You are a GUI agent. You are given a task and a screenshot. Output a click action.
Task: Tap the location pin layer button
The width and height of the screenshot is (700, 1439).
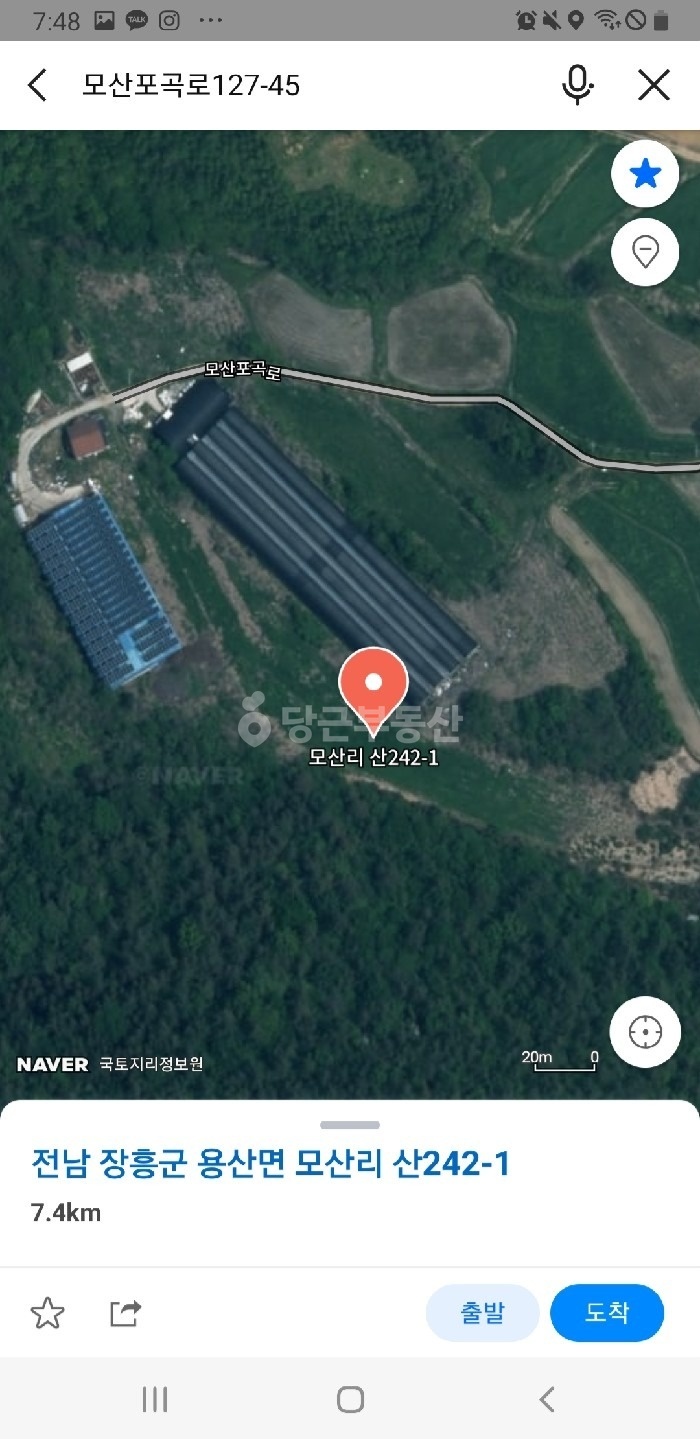645,252
